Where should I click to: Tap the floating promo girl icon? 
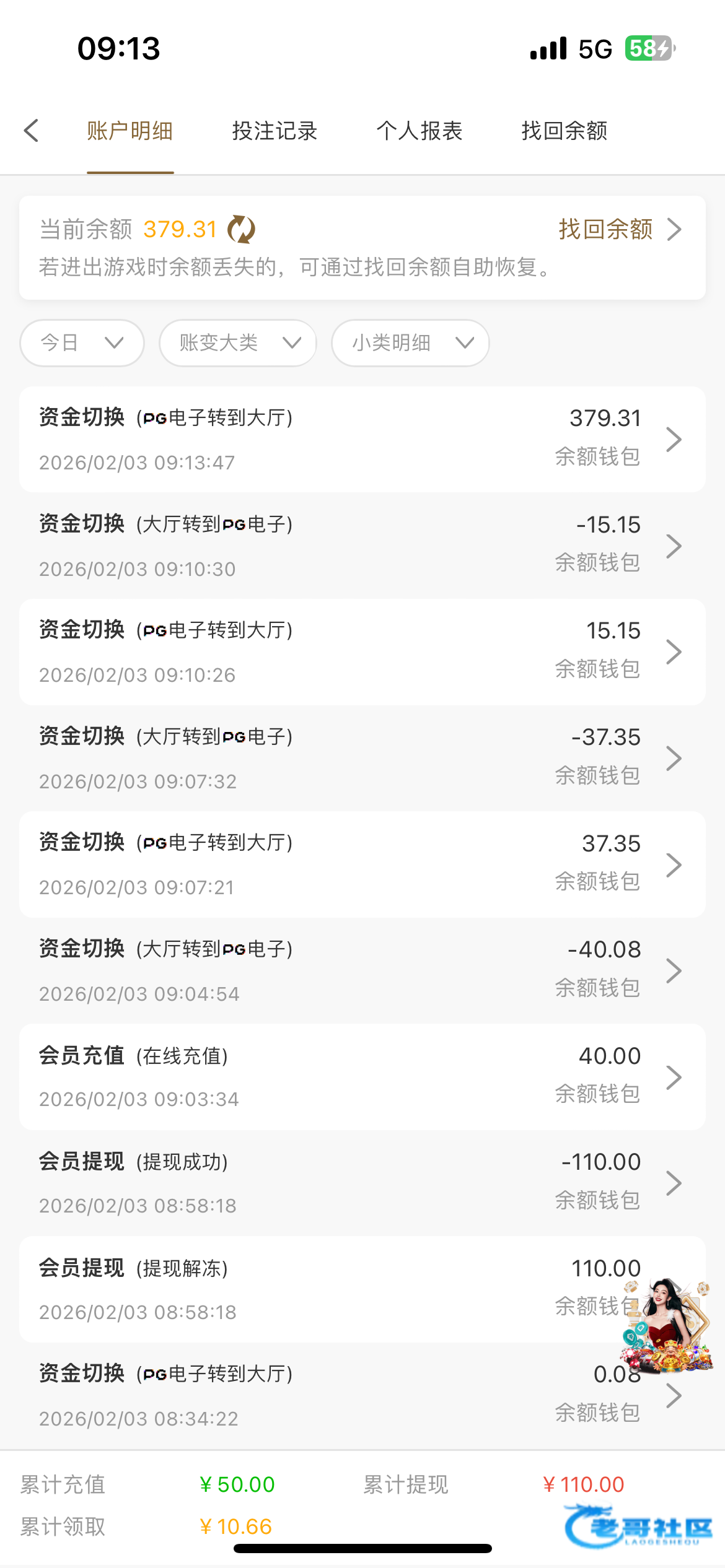click(668, 1325)
